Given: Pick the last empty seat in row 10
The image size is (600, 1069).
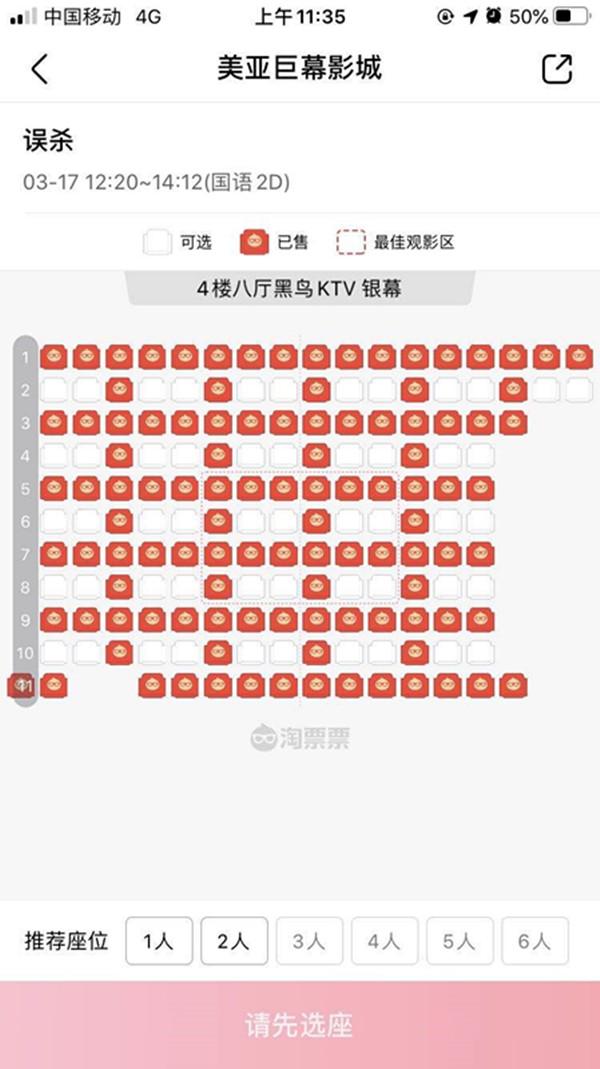Looking at the screenshot, I should [x=481, y=653].
